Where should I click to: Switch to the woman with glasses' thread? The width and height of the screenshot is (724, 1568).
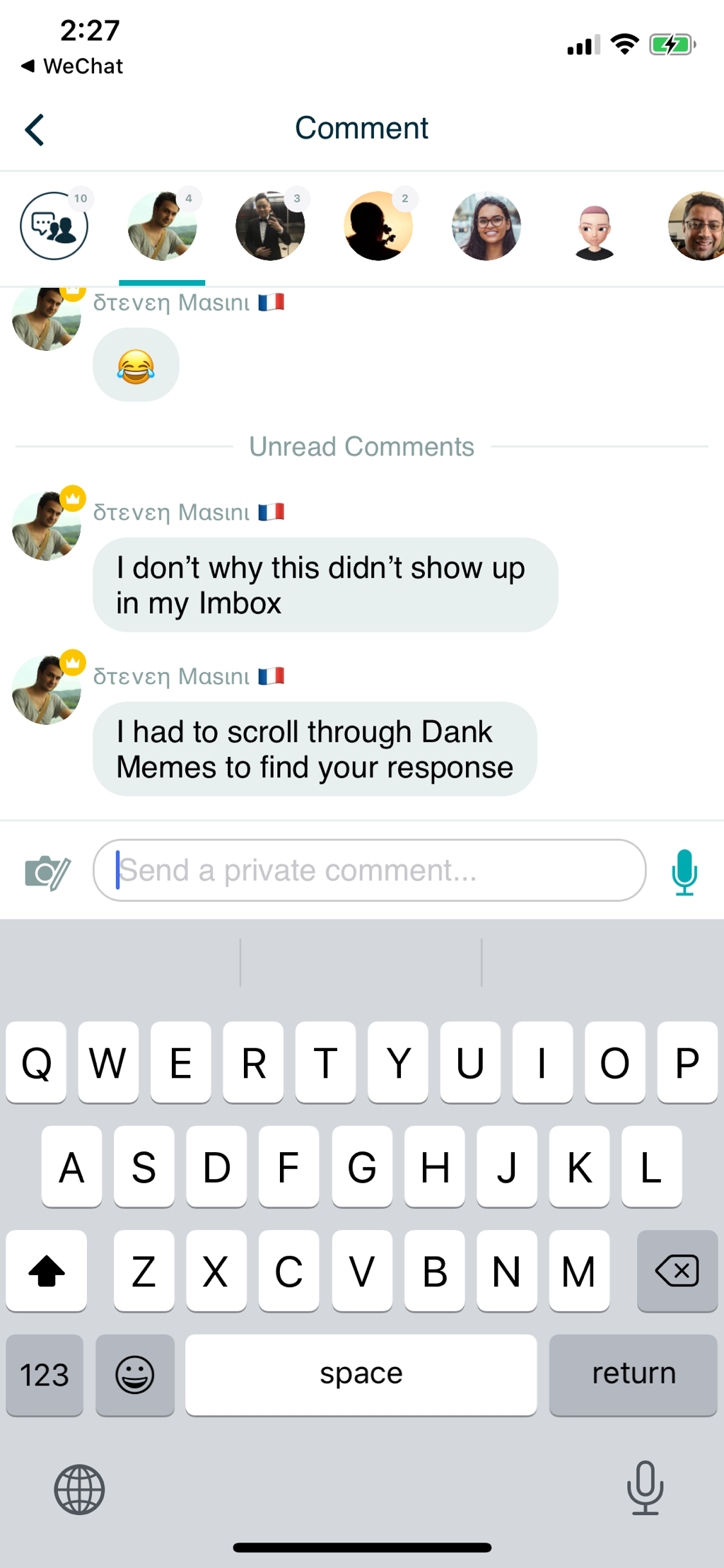click(x=486, y=226)
